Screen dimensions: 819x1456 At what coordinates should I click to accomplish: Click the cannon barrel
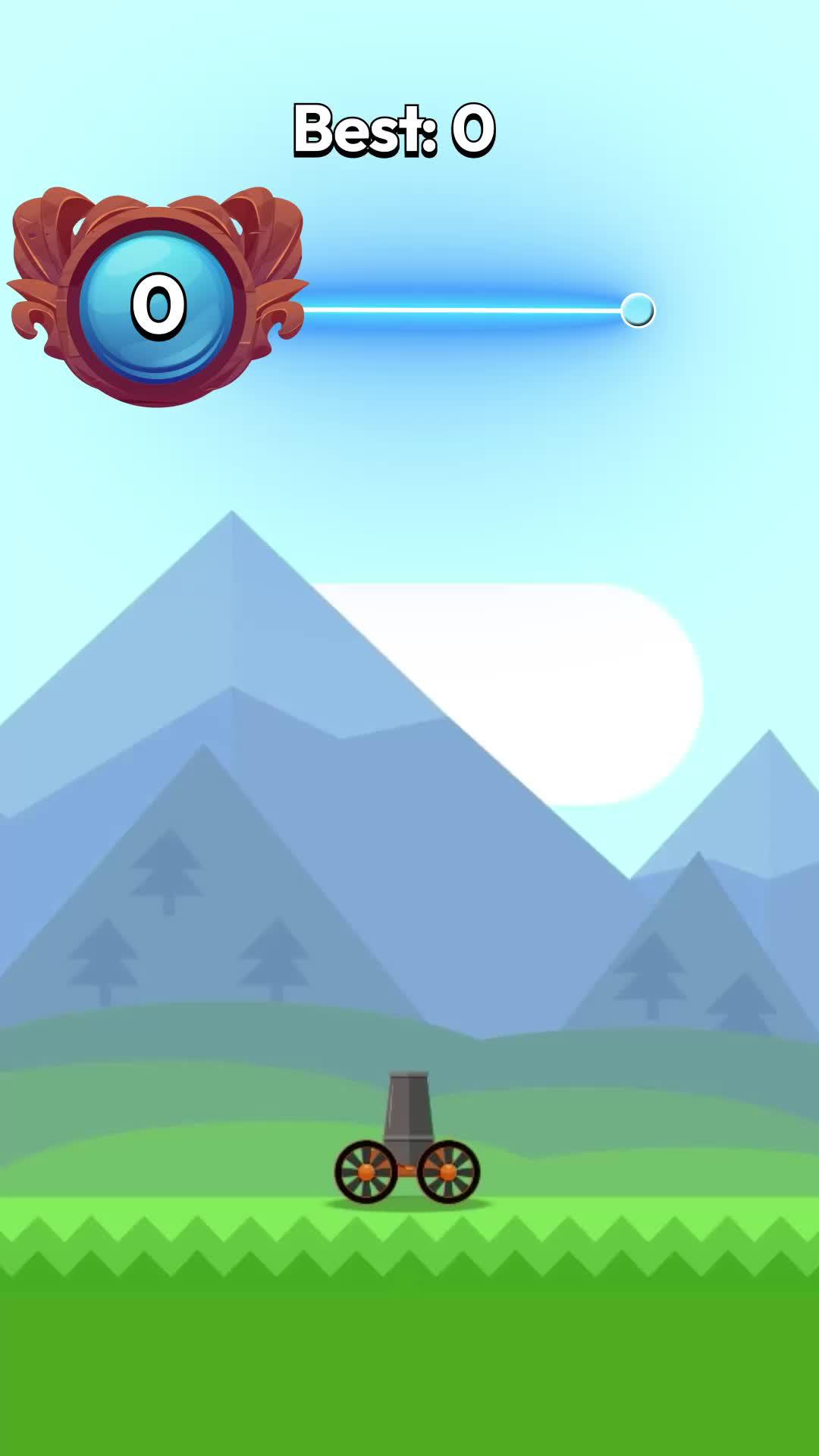[x=406, y=1100]
